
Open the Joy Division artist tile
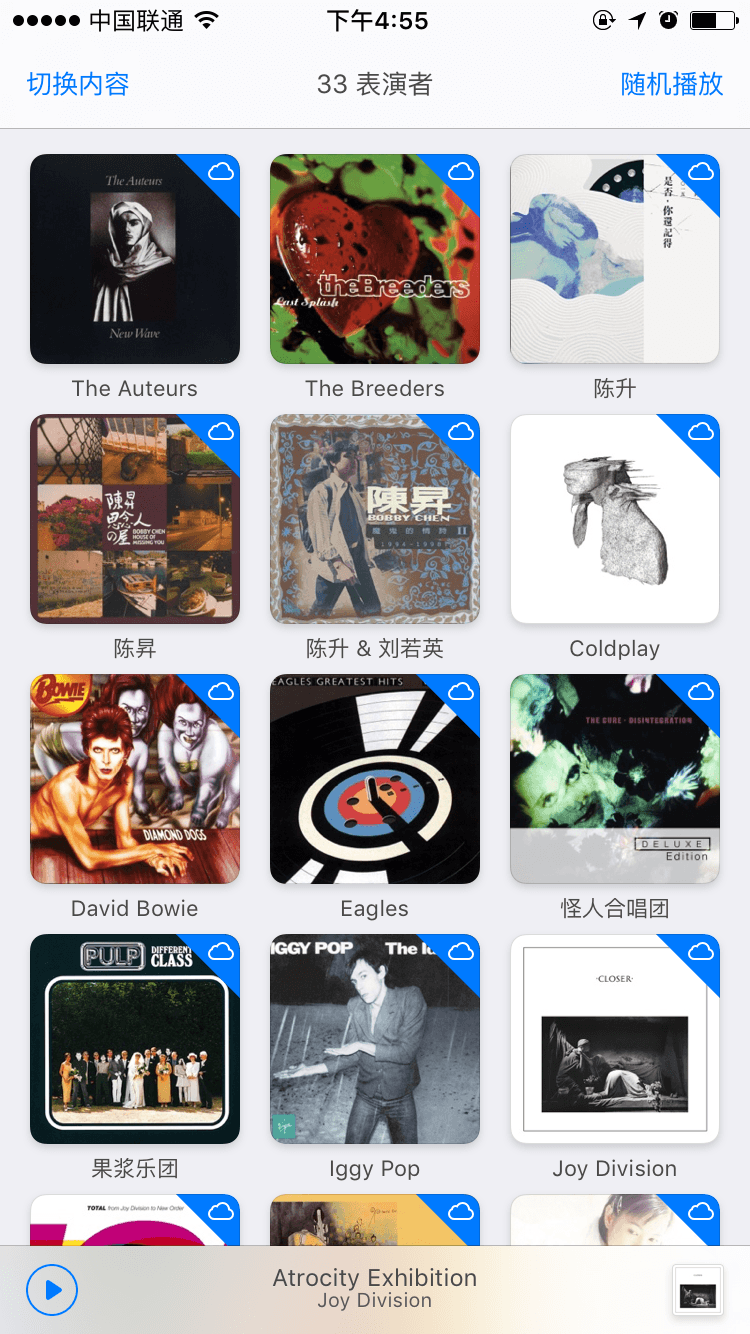click(x=615, y=1039)
